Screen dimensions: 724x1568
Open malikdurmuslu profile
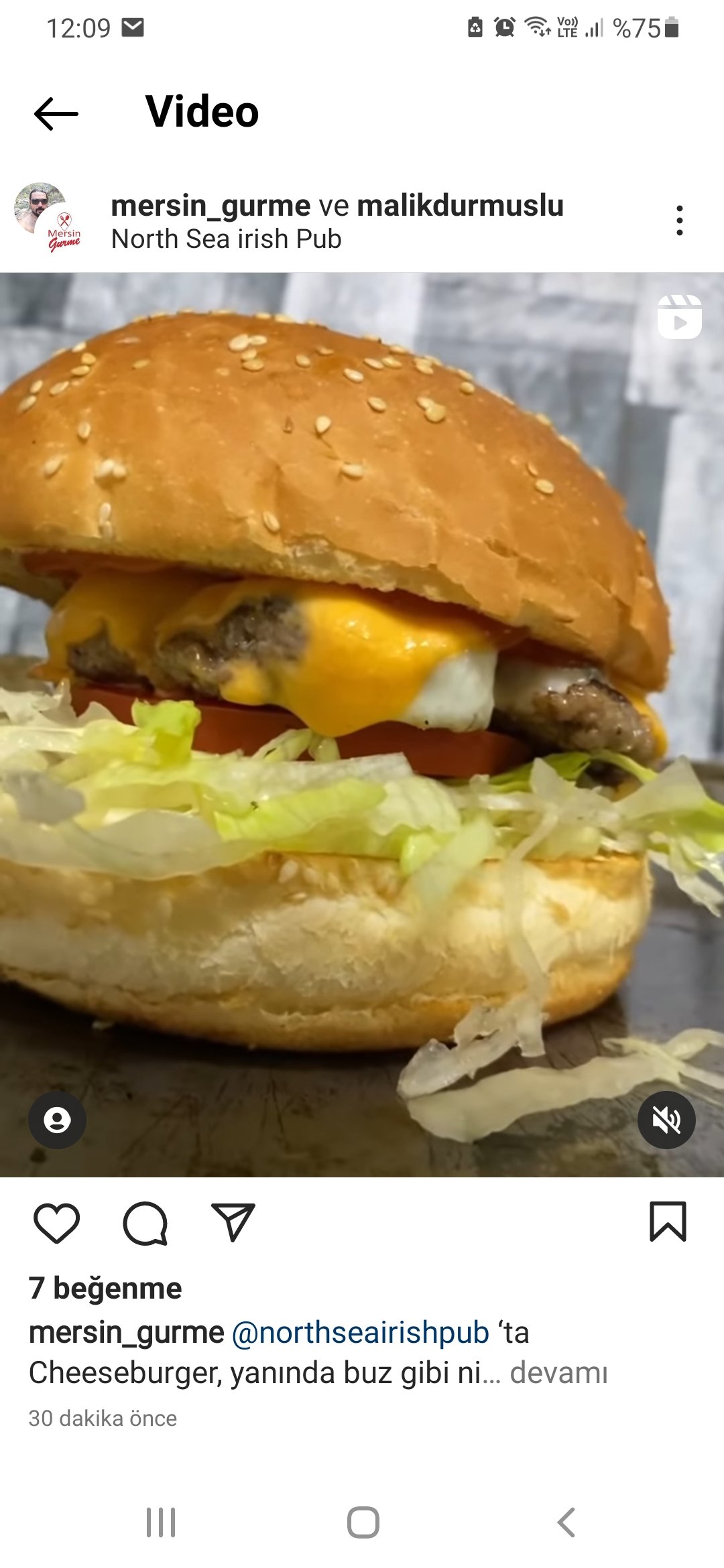[x=460, y=206]
